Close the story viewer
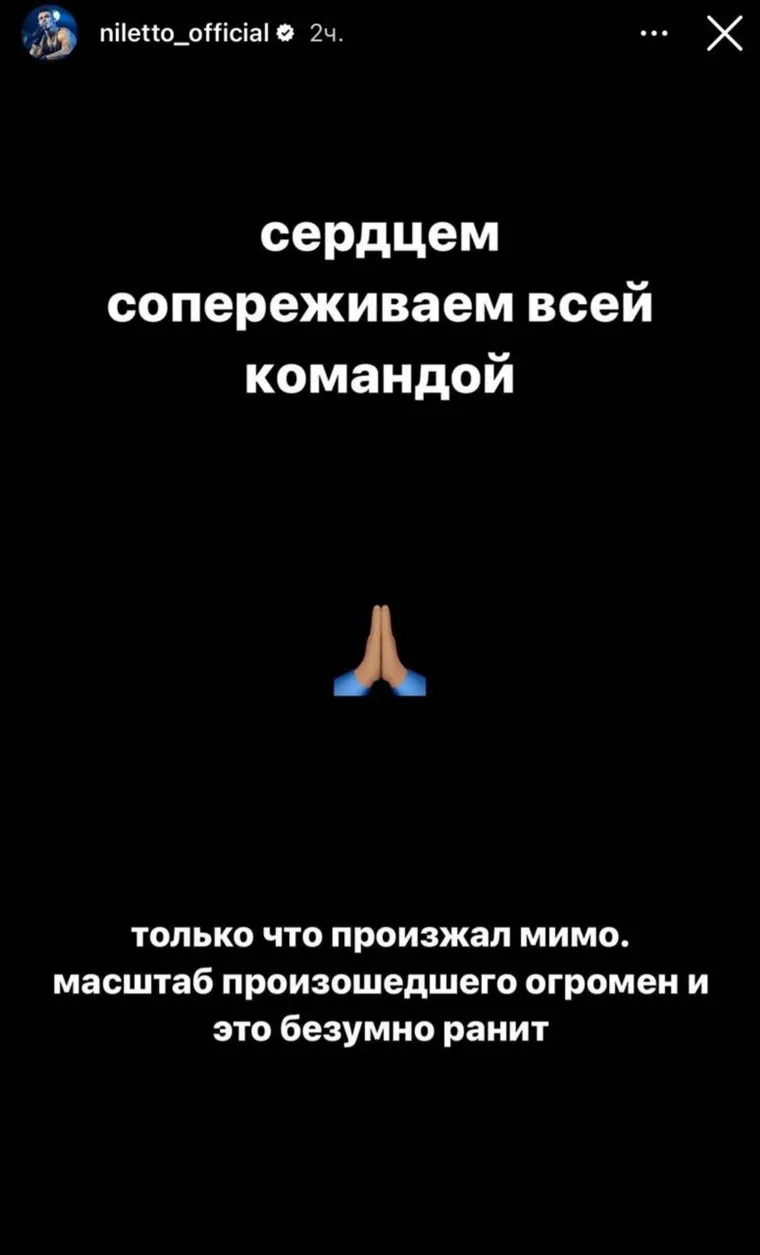The height and width of the screenshot is (1255, 760). [724, 33]
